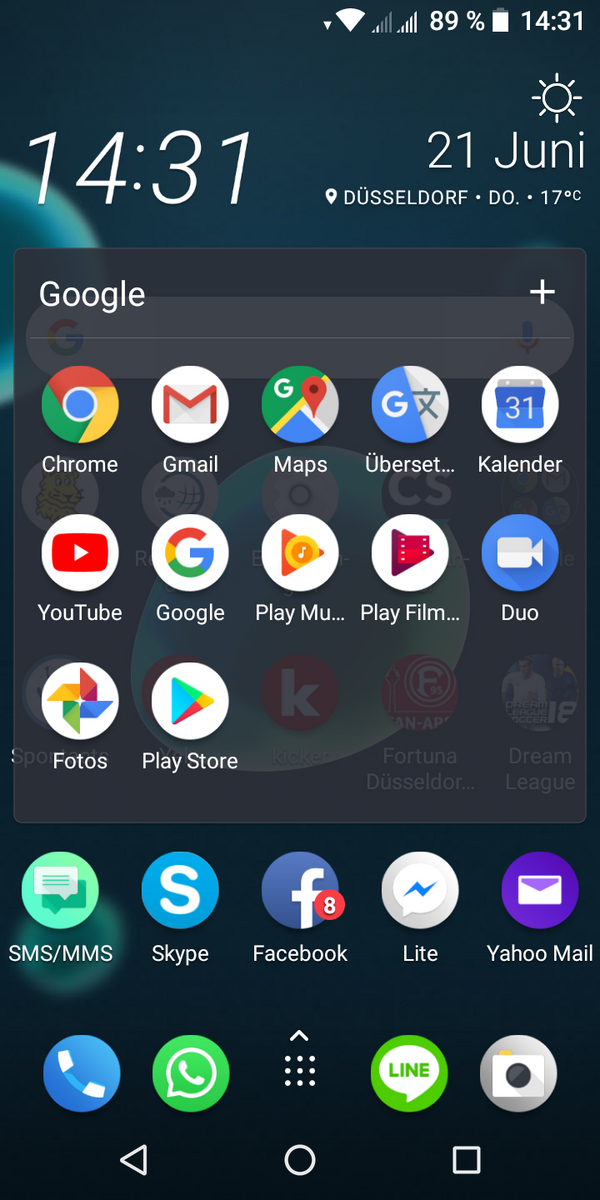Open Facebook with 8 notifications

tap(300, 891)
